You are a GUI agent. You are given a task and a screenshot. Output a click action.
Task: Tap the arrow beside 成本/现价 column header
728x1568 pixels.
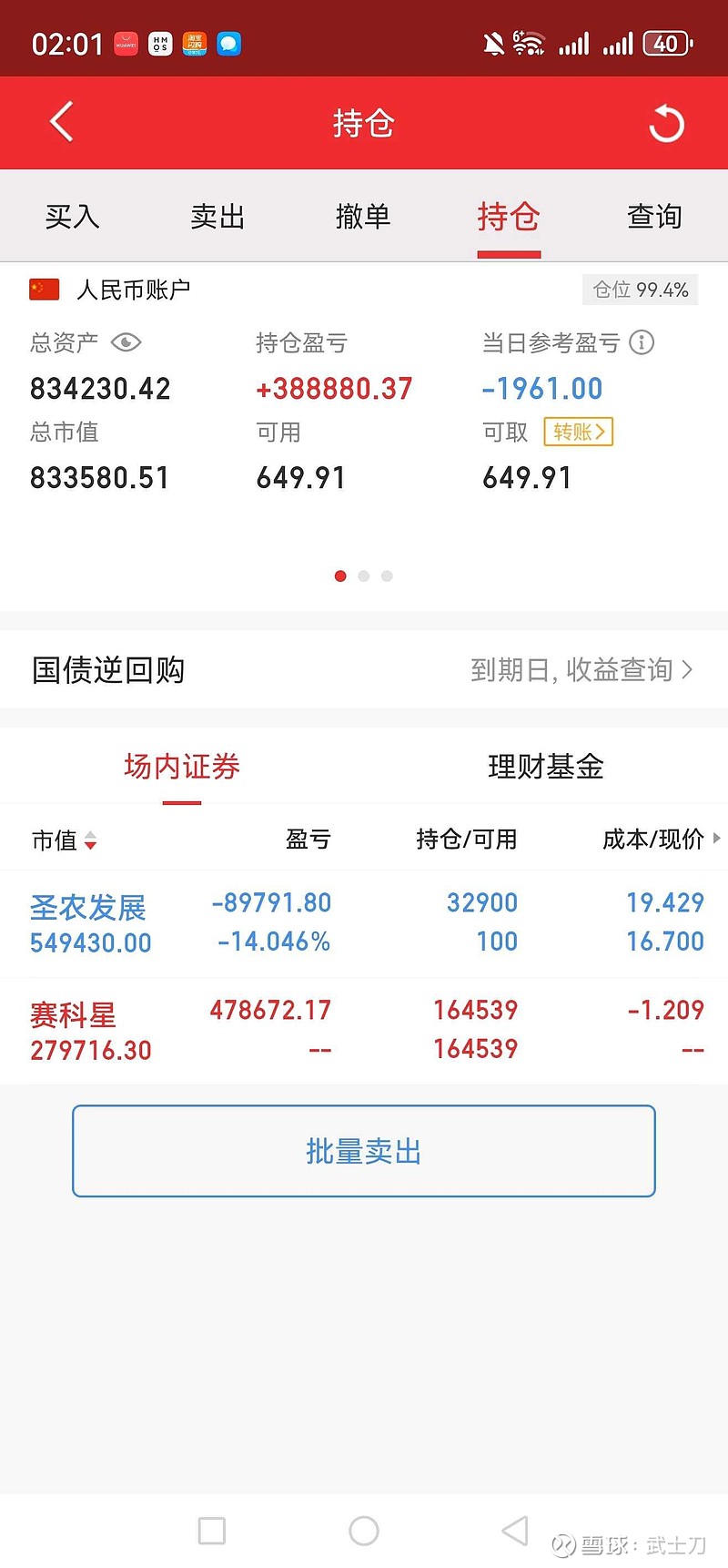tap(718, 840)
